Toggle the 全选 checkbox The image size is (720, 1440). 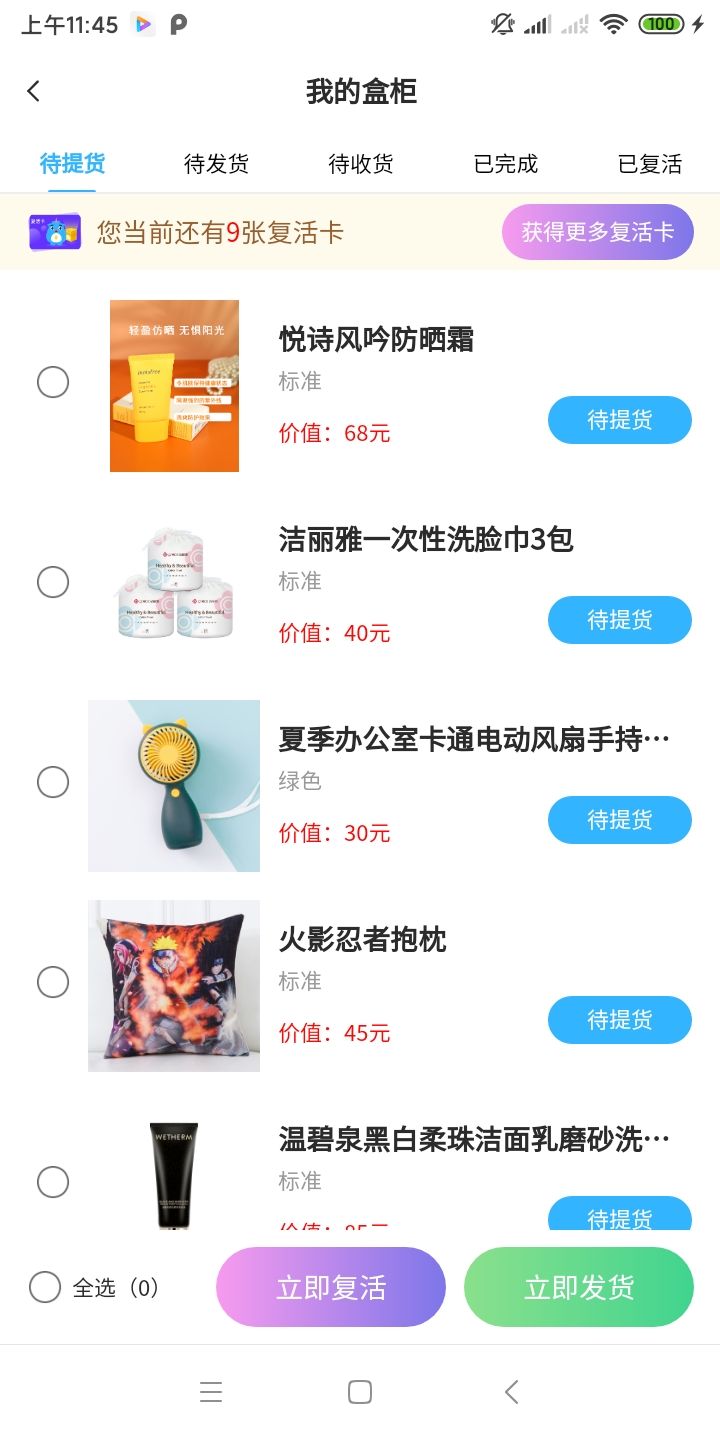coord(45,1287)
